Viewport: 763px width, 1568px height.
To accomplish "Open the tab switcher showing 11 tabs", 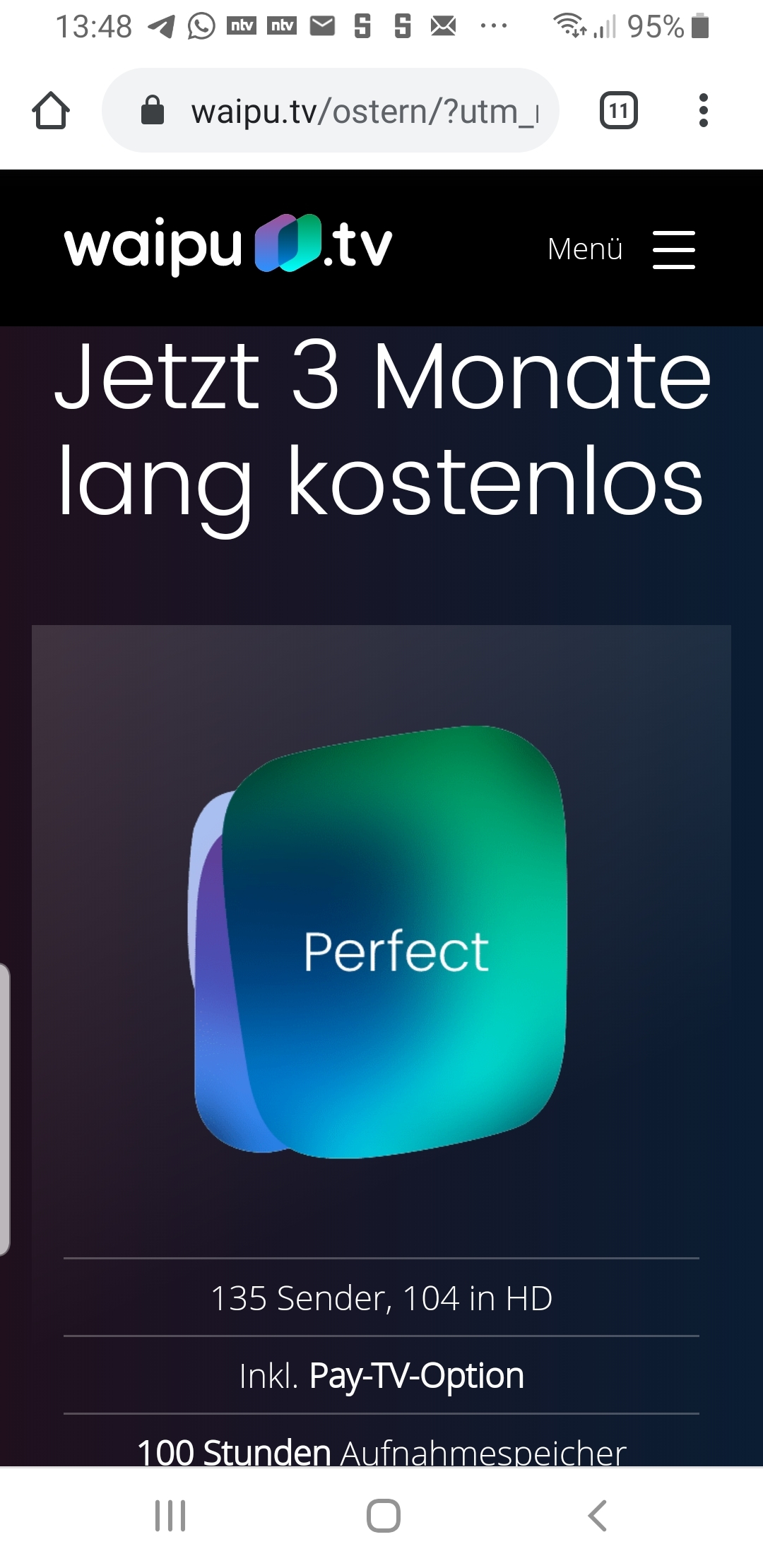I will pos(618,111).
